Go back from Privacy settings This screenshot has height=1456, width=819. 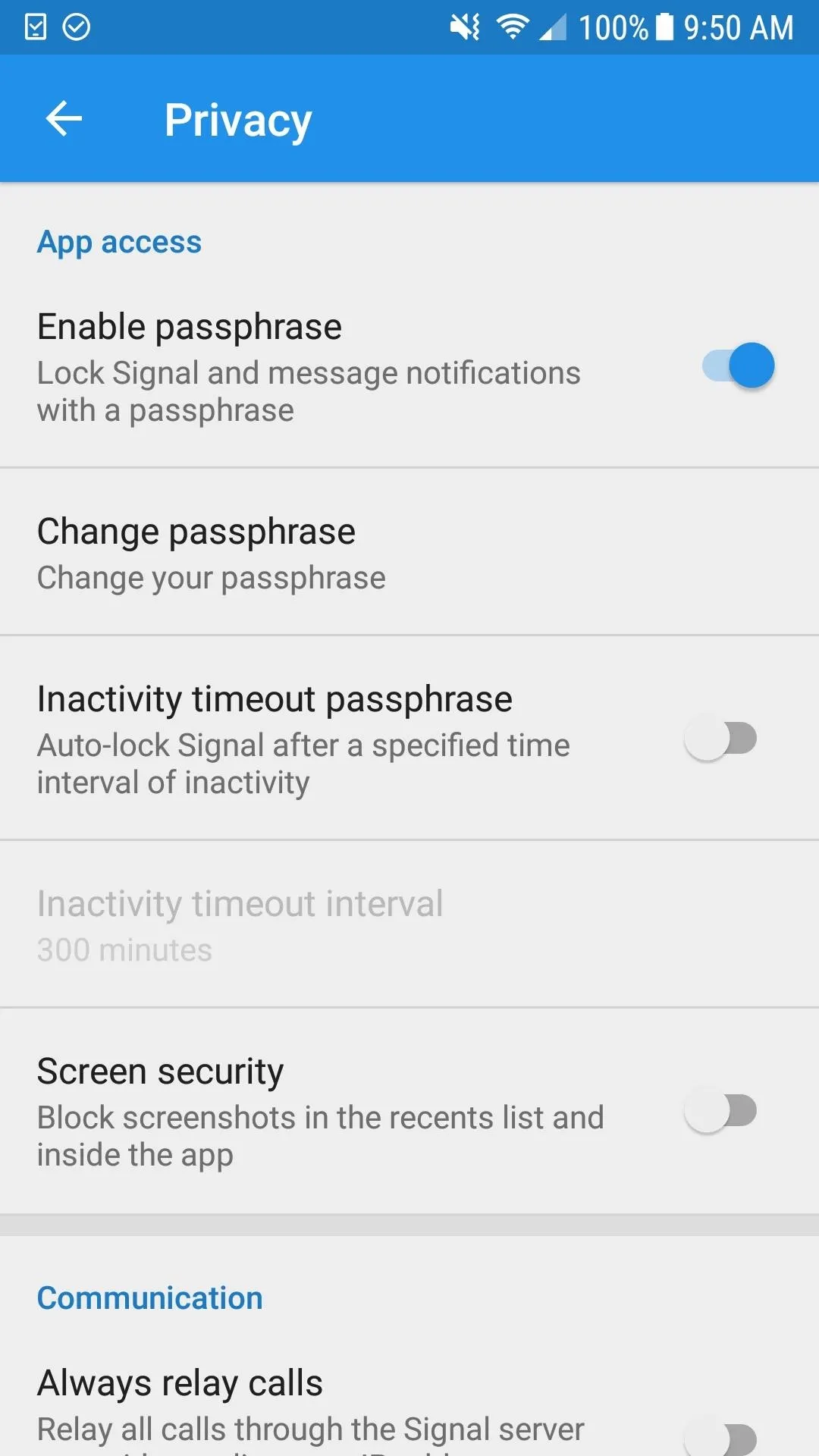(64, 119)
